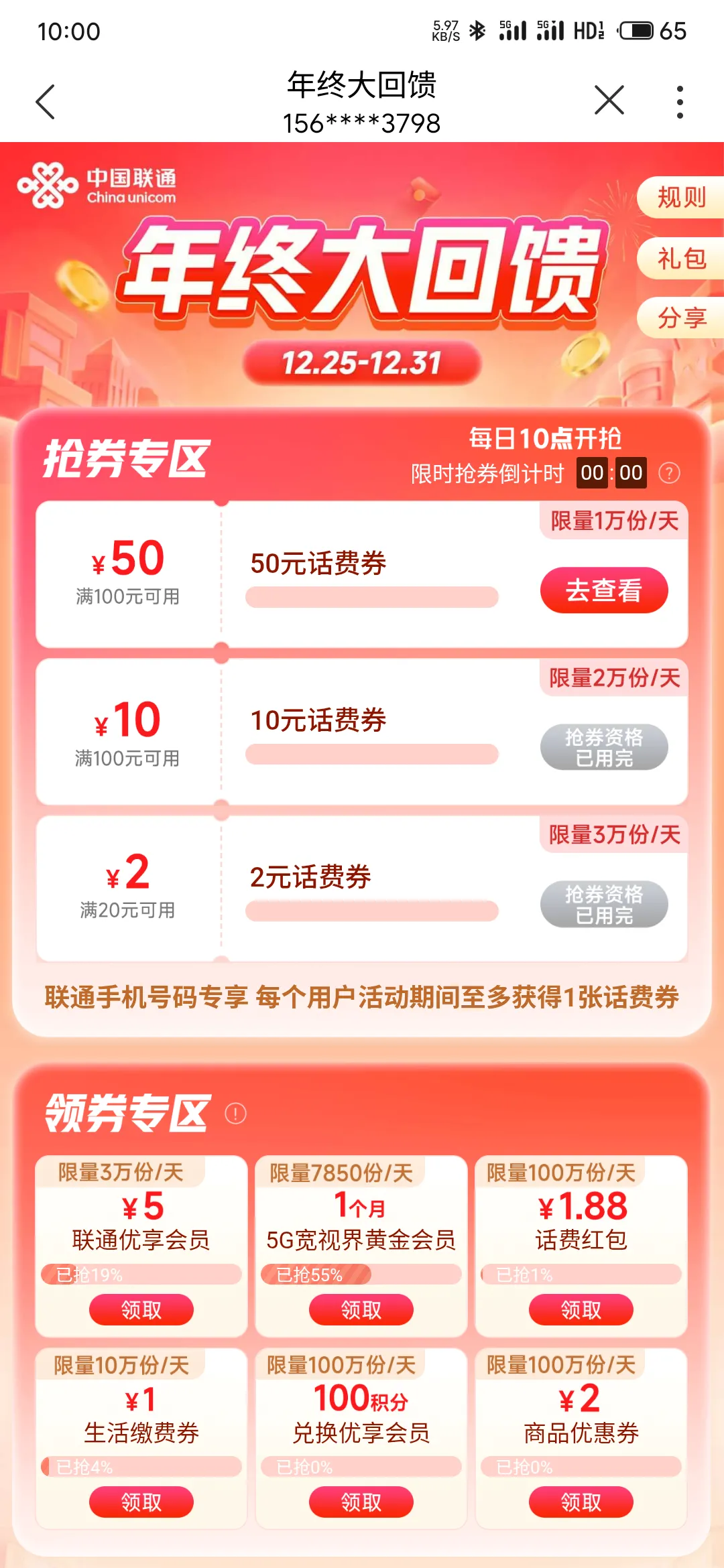Tap 抢券资格已用完 on the 10元话费券
The height and width of the screenshot is (1568, 724).
tap(604, 747)
